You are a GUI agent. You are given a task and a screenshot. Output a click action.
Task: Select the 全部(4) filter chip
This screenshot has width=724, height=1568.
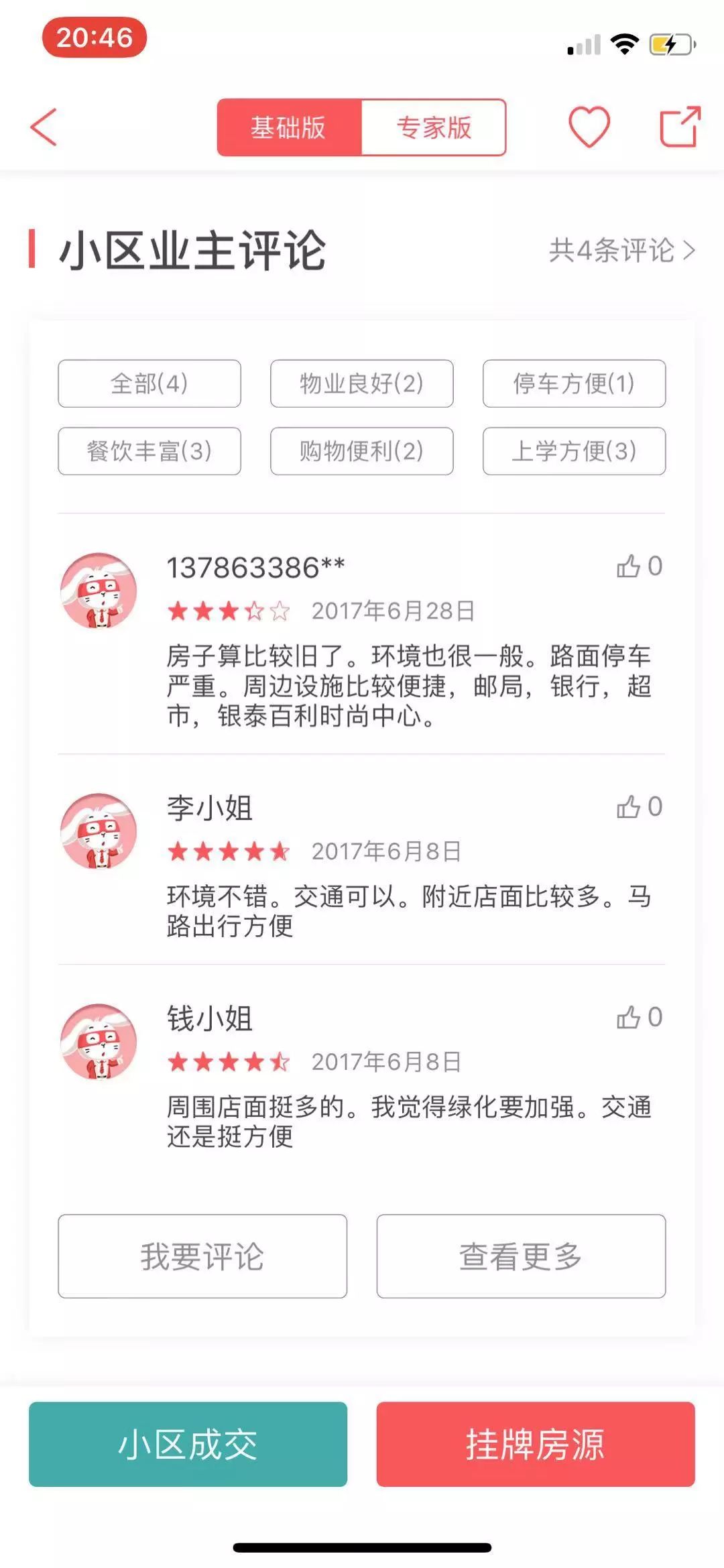tap(149, 383)
